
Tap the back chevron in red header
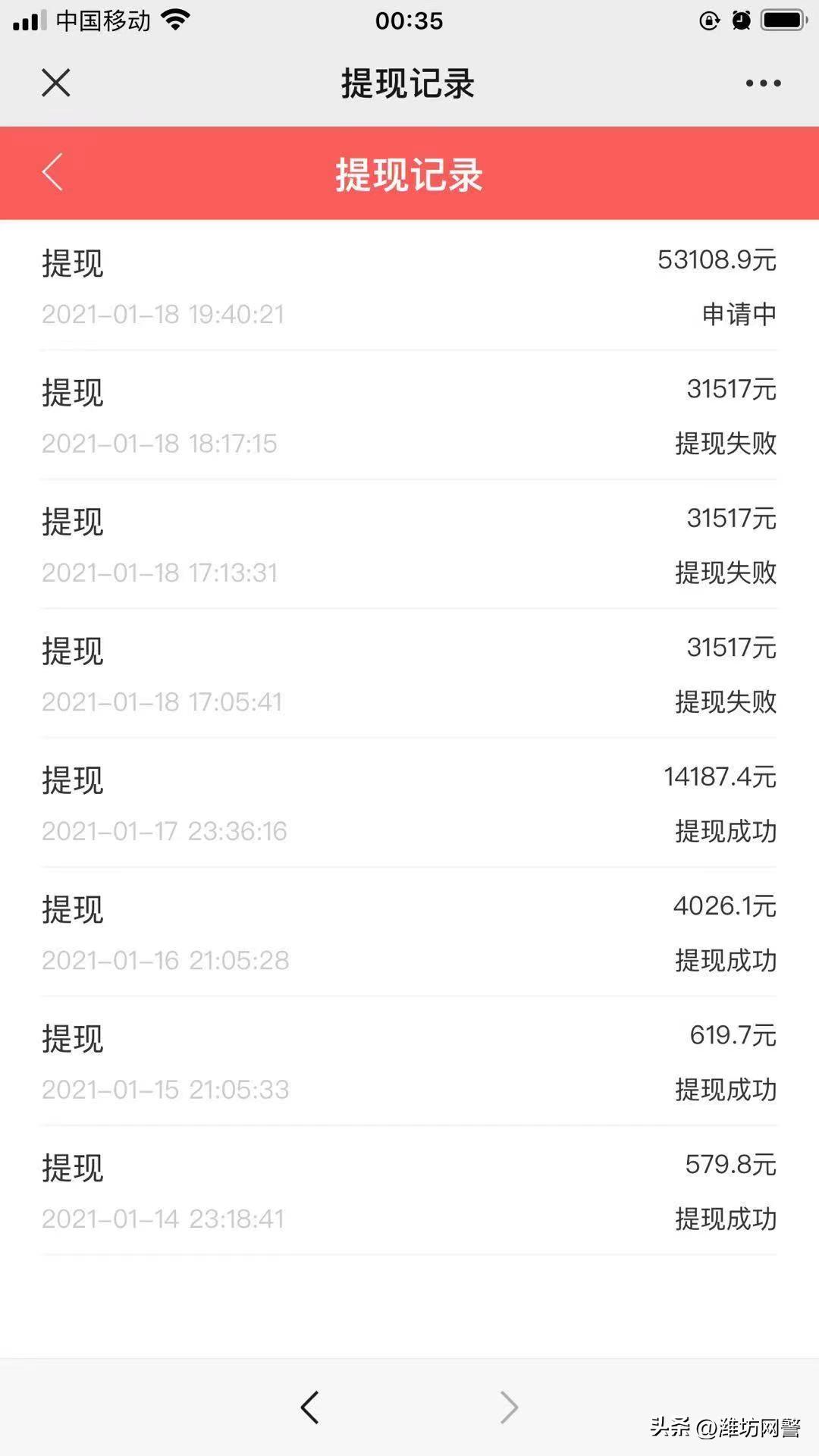[x=51, y=172]
